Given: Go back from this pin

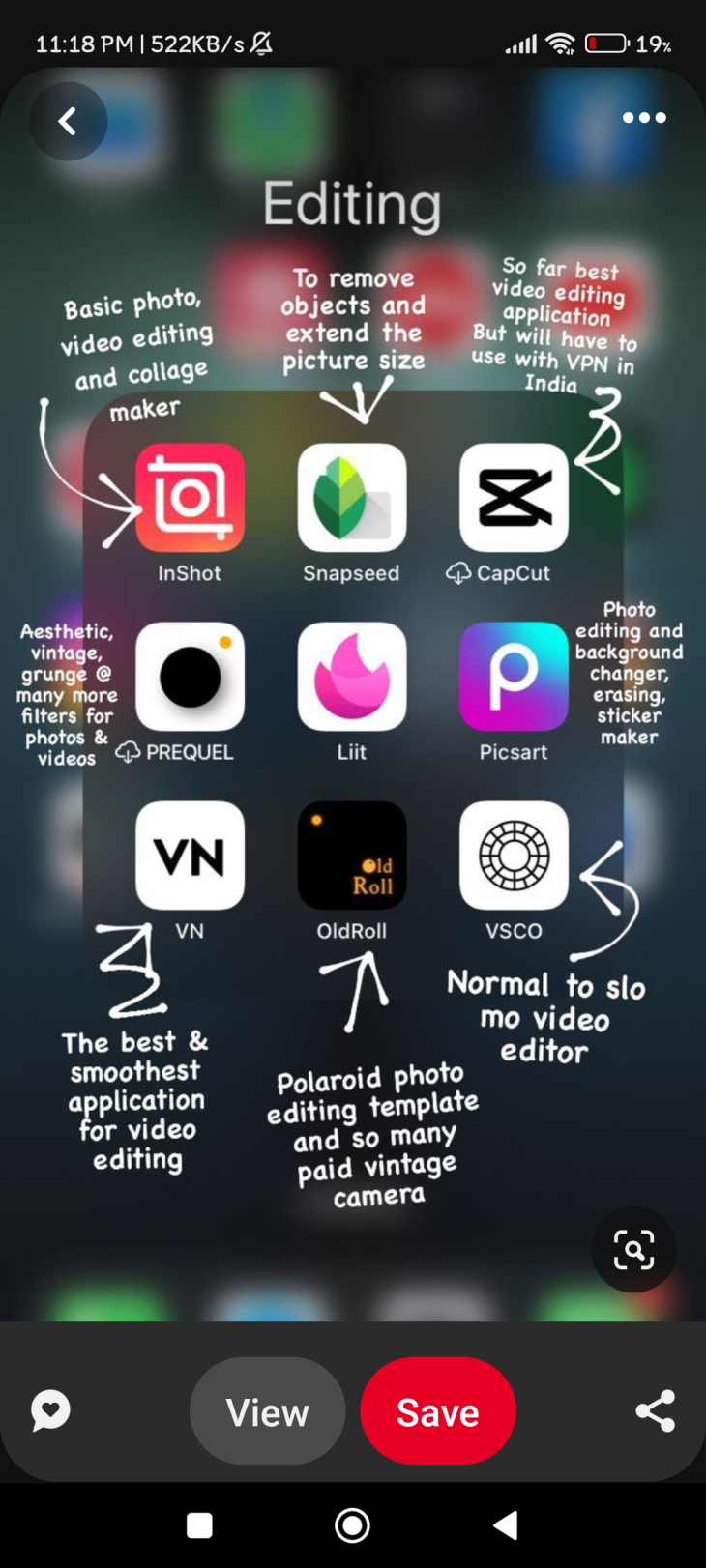Looking at the screenshot, I should pyautogui.click(x=68, y=121).
